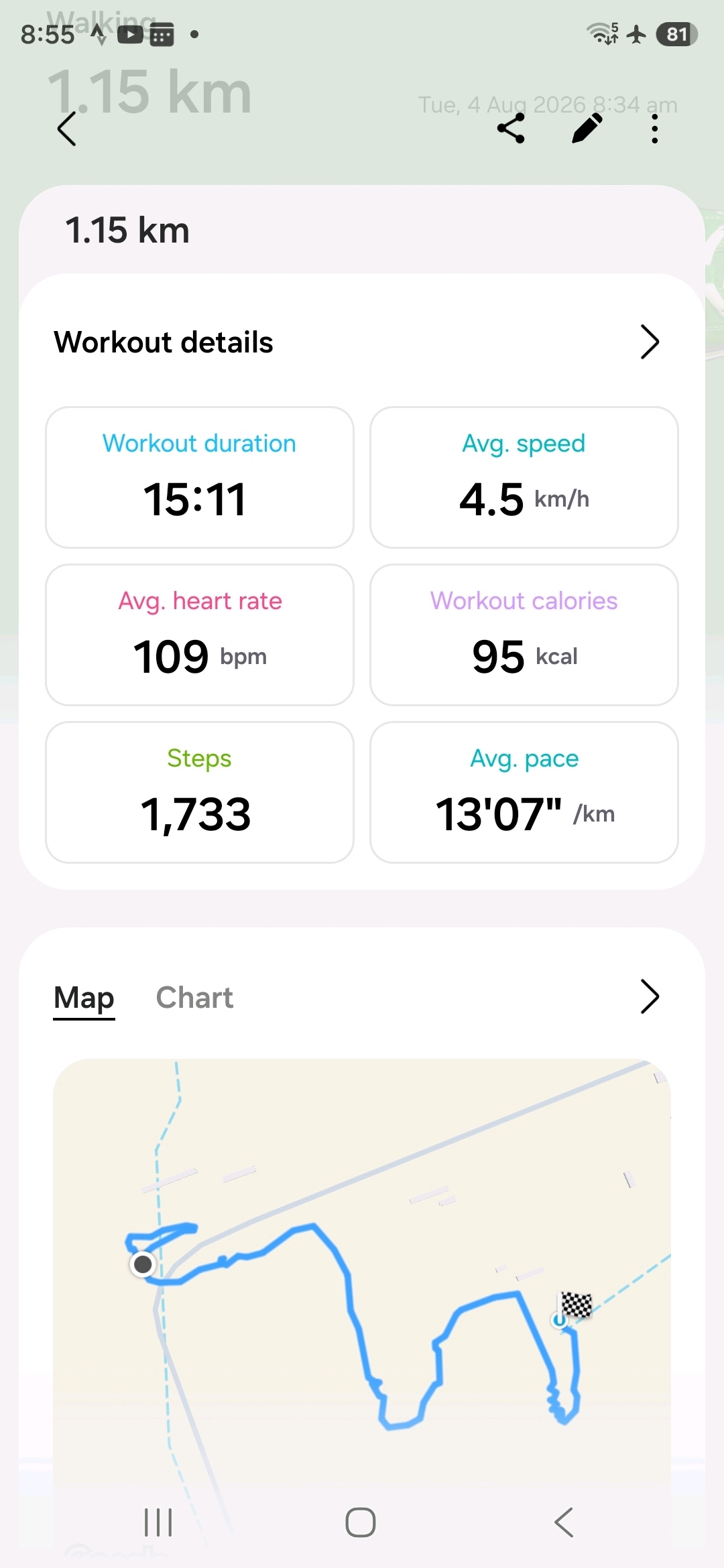Edit the workout with the pencil icon
Screen dimensions: 724x1568
pyautogui.click(x=587, y=129)
